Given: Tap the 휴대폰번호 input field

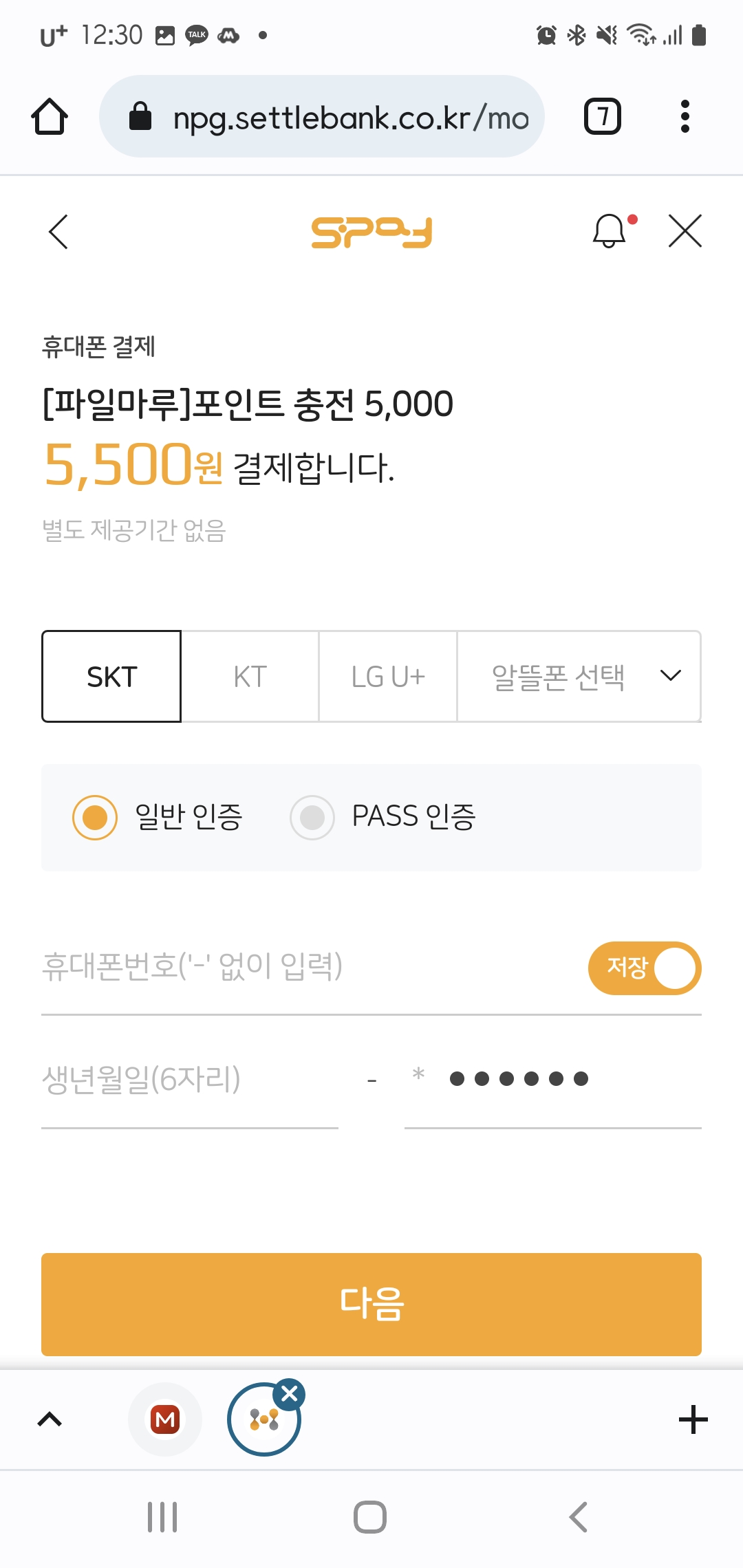Looking at the screenshot, I should (x=310, y=966).
